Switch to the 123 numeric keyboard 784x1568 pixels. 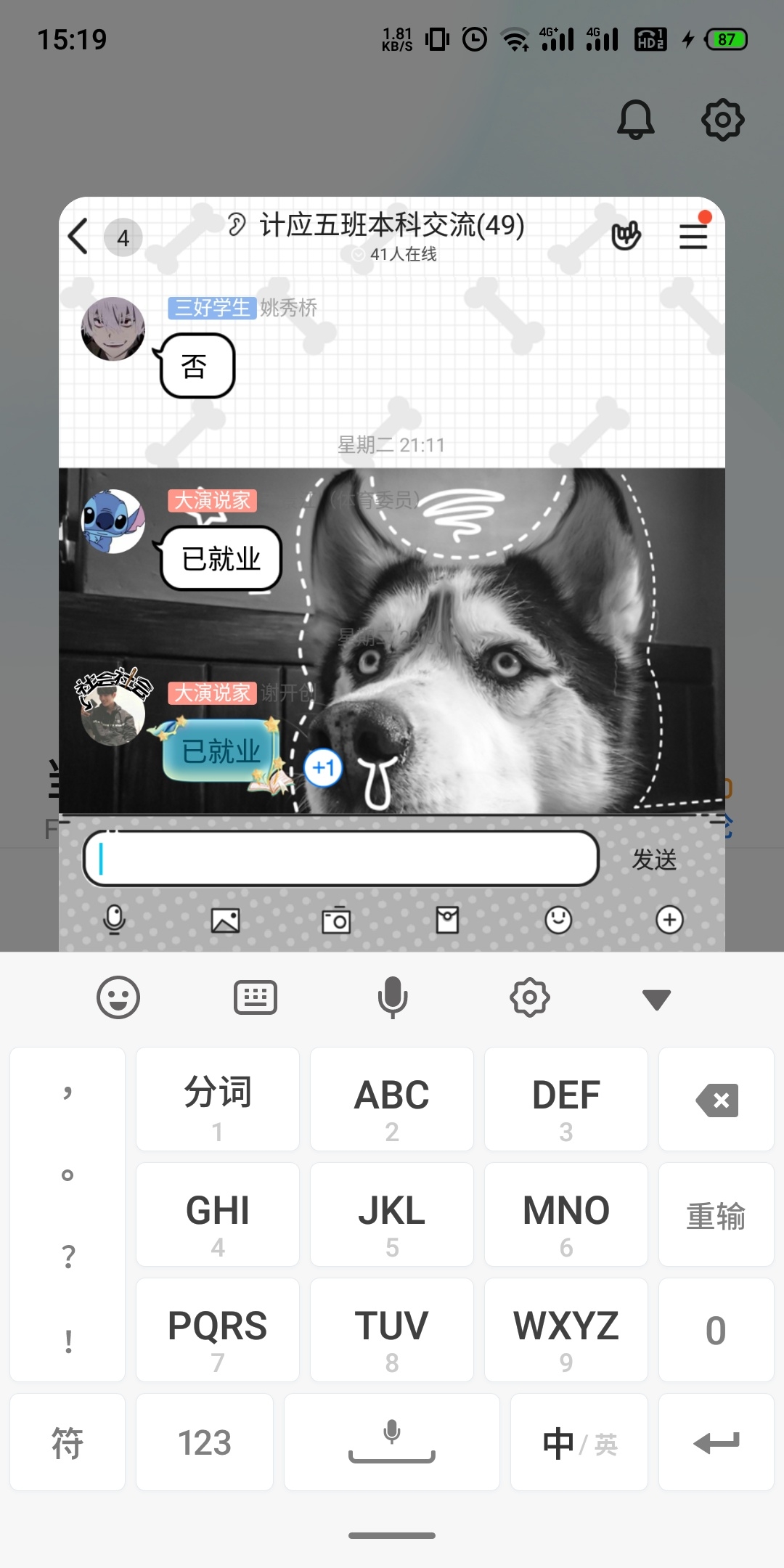click(x=205, y=1442)
